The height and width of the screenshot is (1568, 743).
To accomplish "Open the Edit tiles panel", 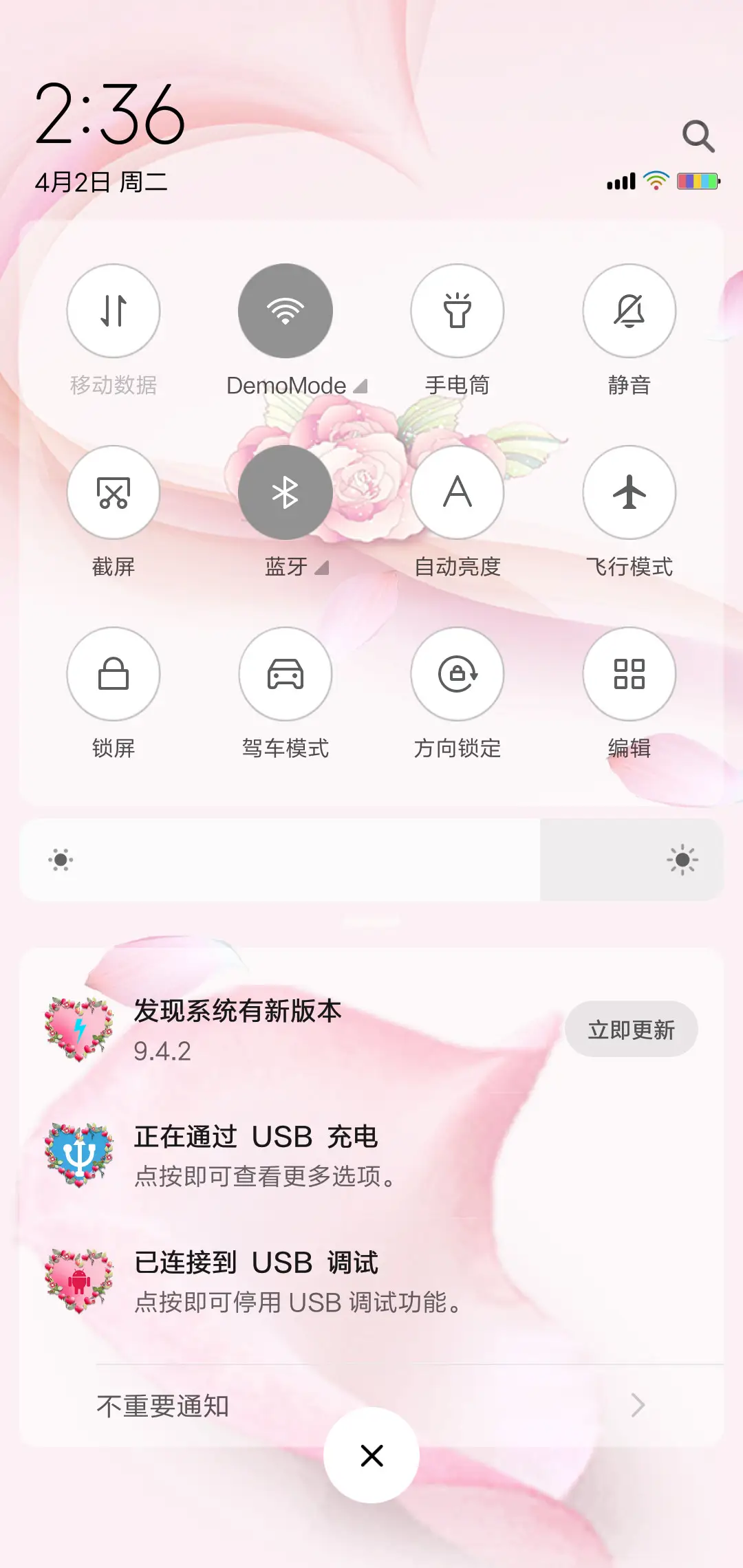I will pyautogui.click(x=629, y=675).
